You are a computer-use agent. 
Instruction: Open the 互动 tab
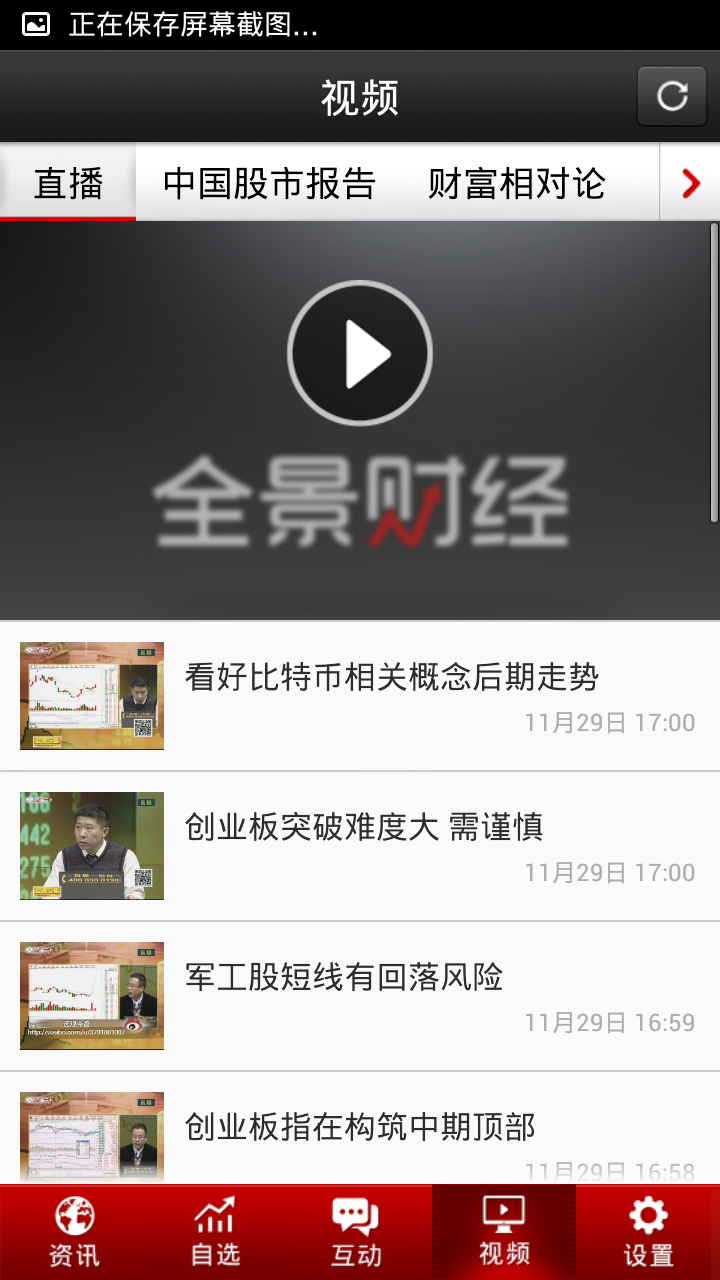tap(356, 1232)
